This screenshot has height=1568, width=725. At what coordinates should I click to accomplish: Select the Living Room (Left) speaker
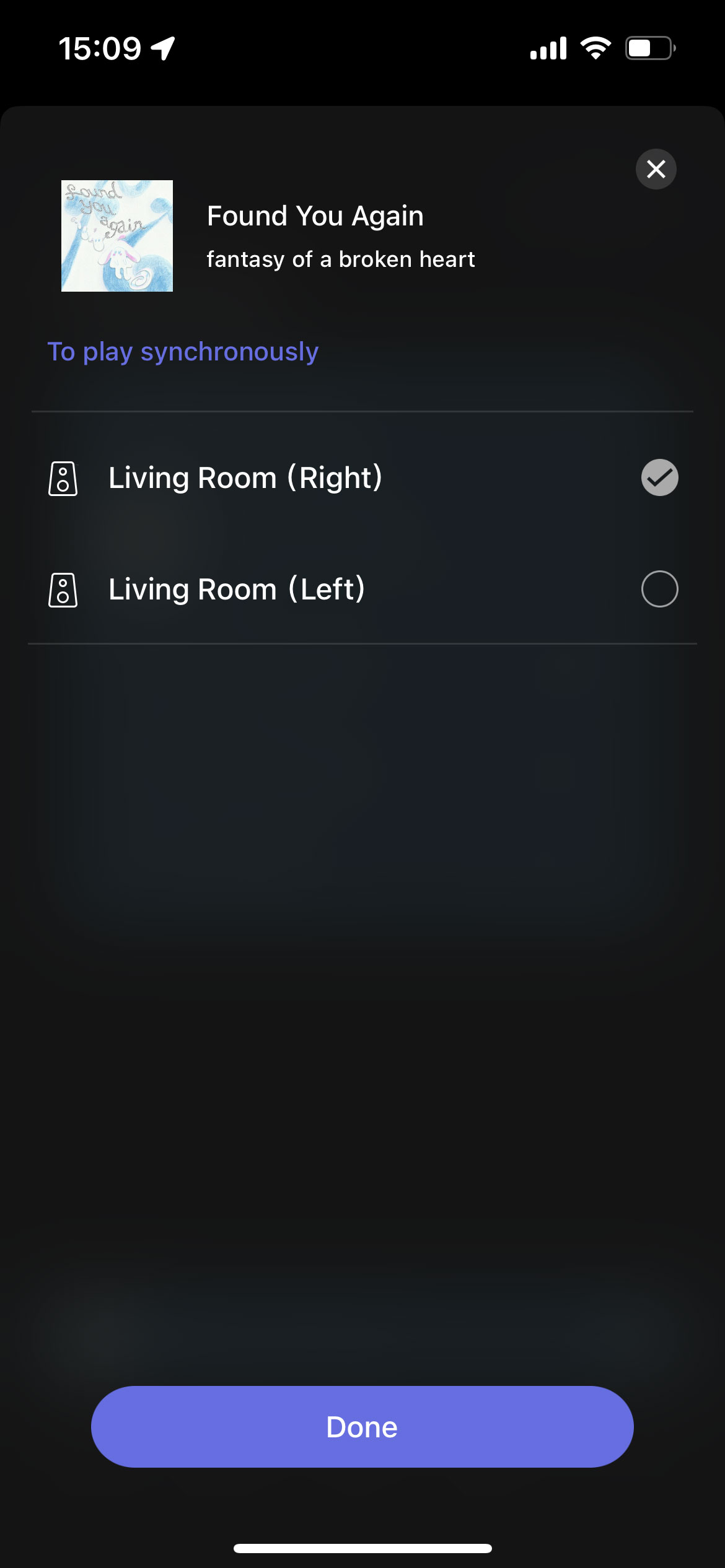[659, 589]
